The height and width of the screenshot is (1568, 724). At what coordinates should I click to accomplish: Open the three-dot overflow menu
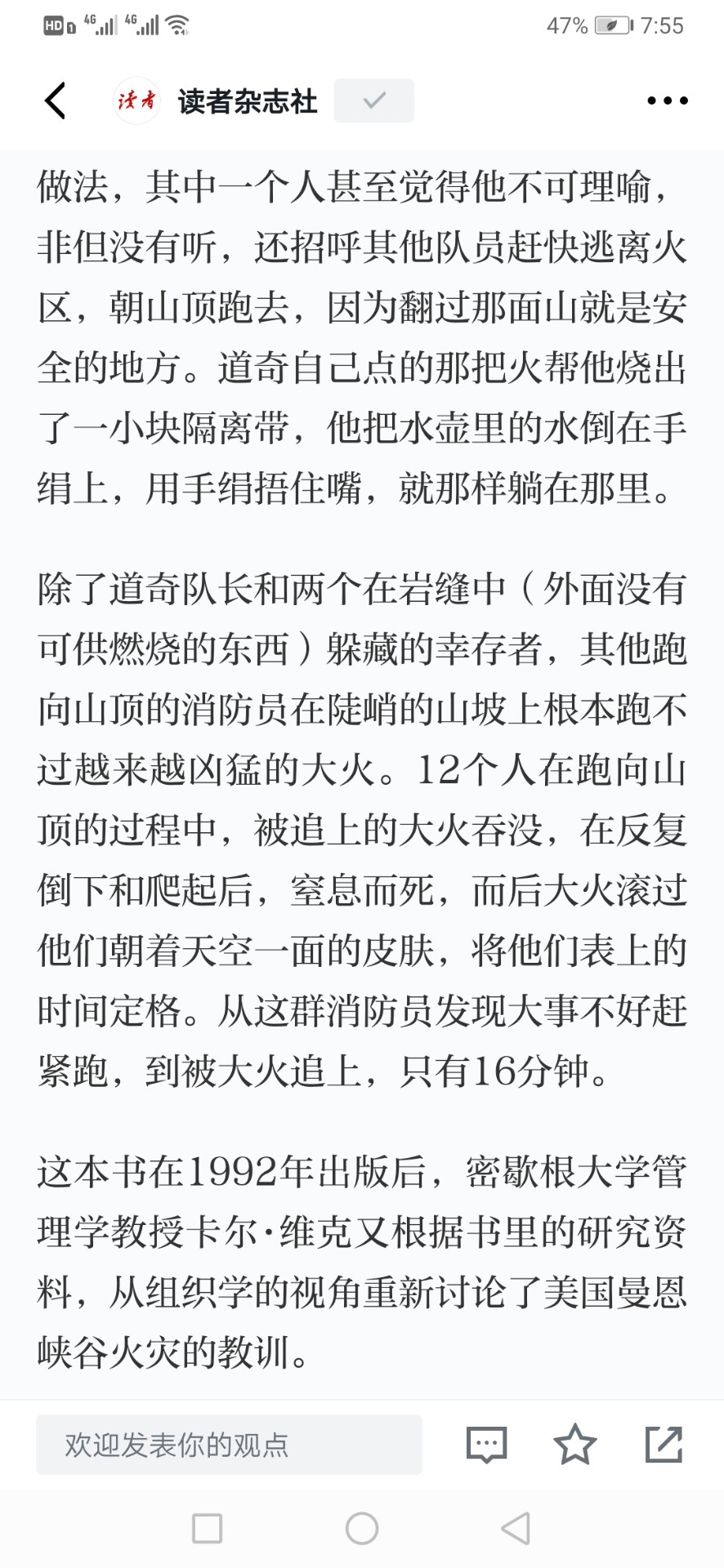tap(668, 100)
